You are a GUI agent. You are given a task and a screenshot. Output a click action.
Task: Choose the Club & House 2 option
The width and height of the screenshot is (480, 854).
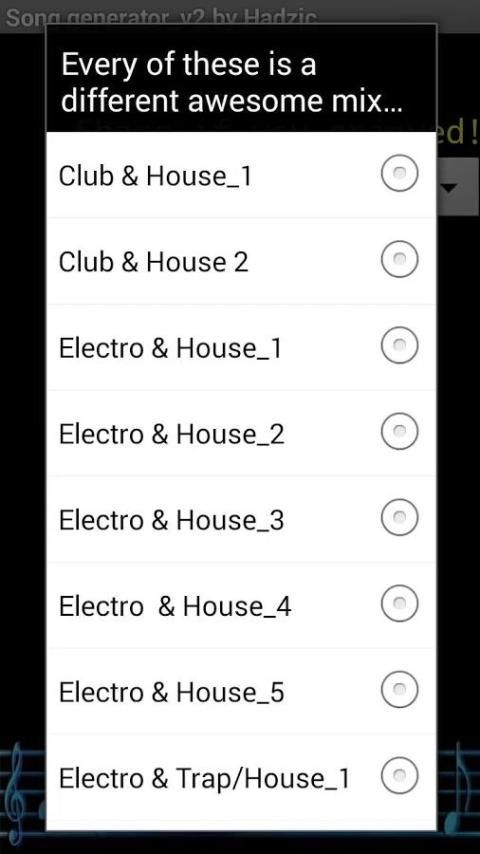point(241,261)
